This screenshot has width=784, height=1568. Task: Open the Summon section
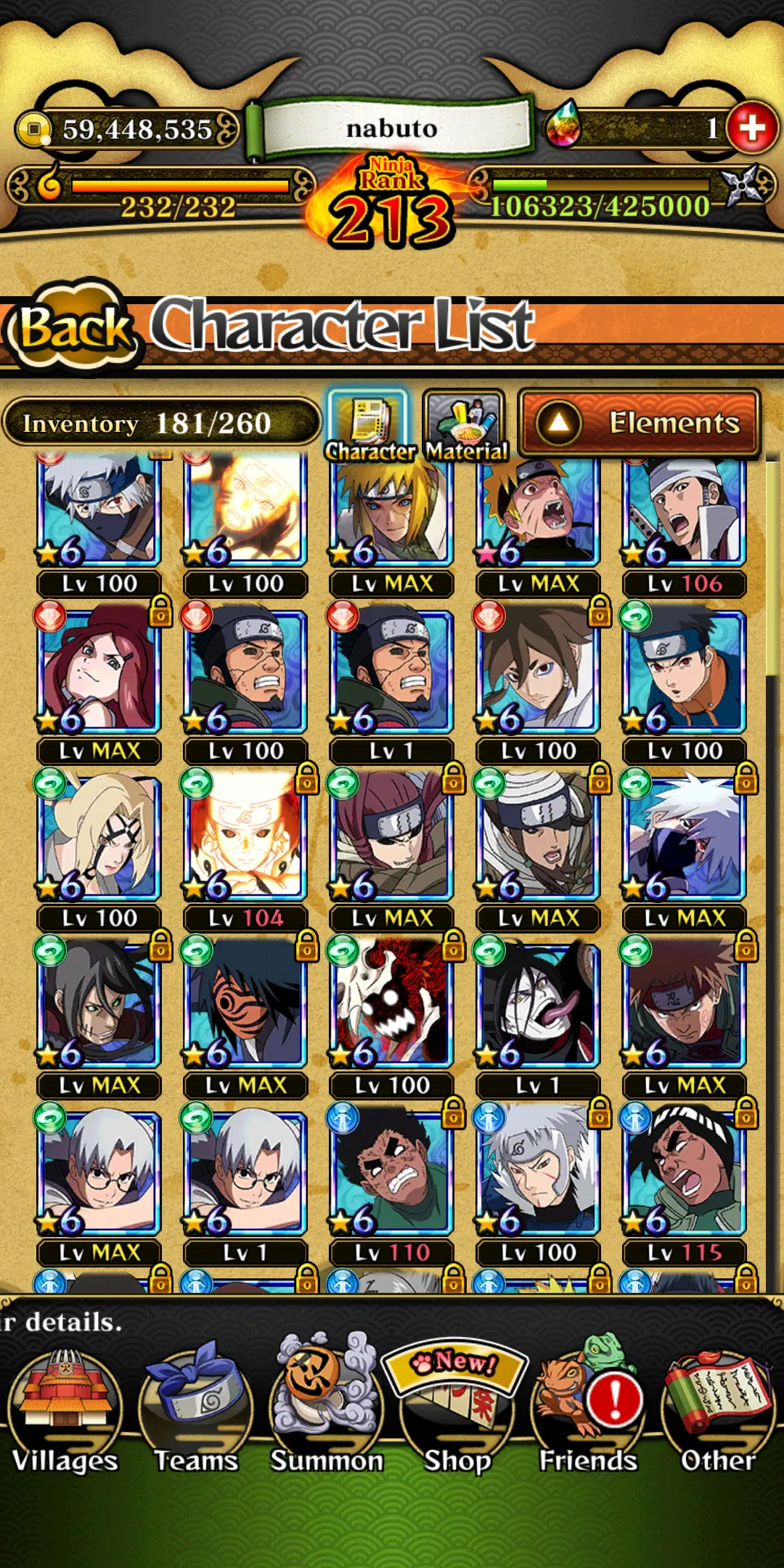327,1408
